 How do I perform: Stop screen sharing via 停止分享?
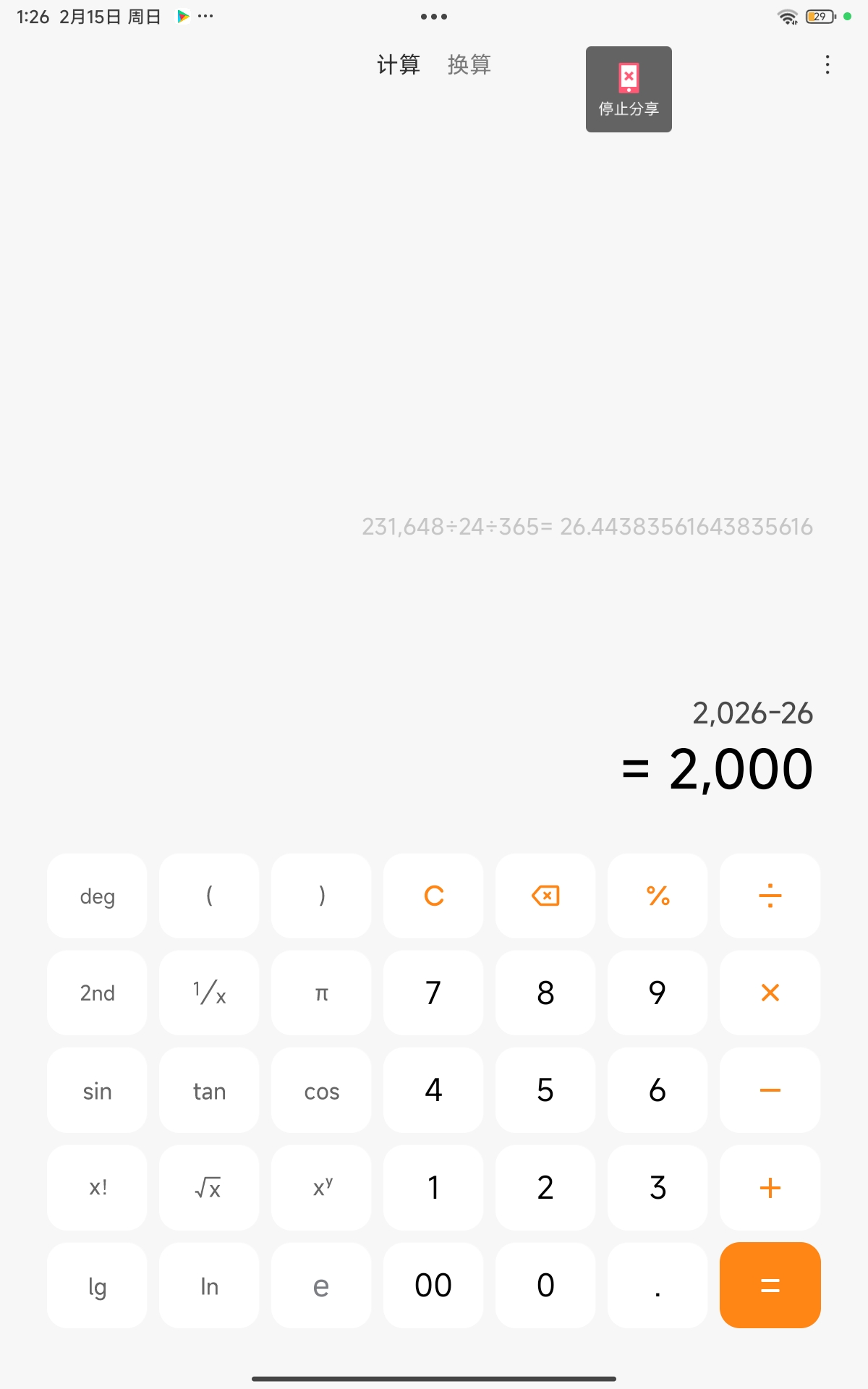click(x=629, y=90)
